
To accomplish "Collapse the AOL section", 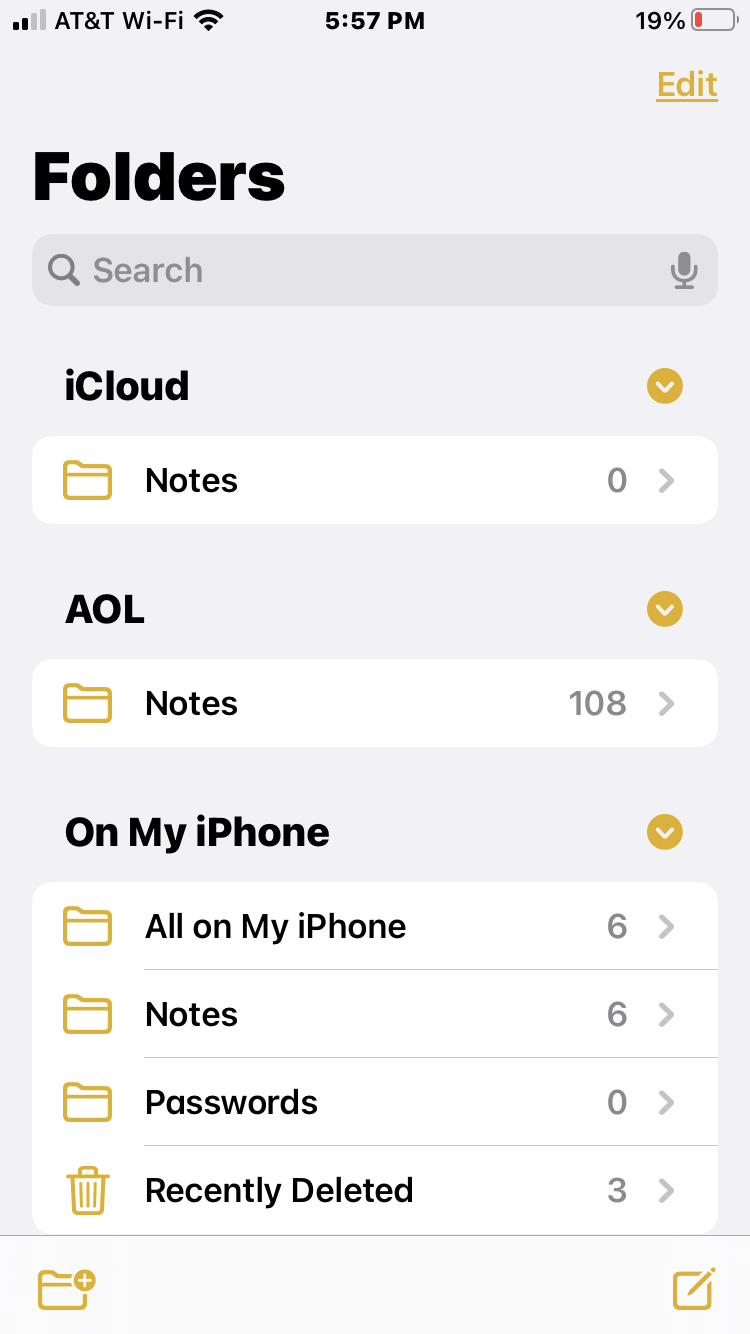I will pos(664,608).
